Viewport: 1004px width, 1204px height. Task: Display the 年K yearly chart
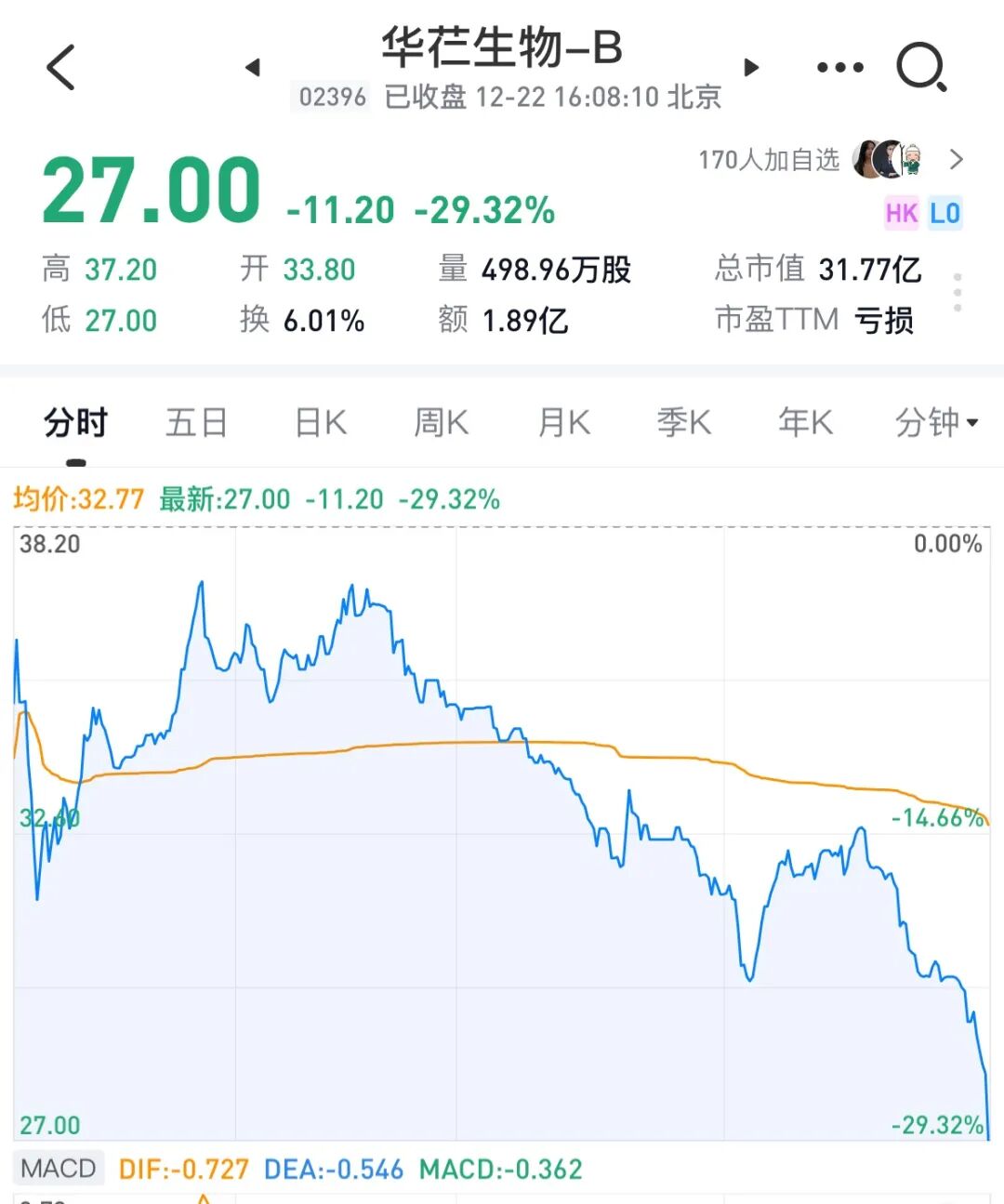805,423
